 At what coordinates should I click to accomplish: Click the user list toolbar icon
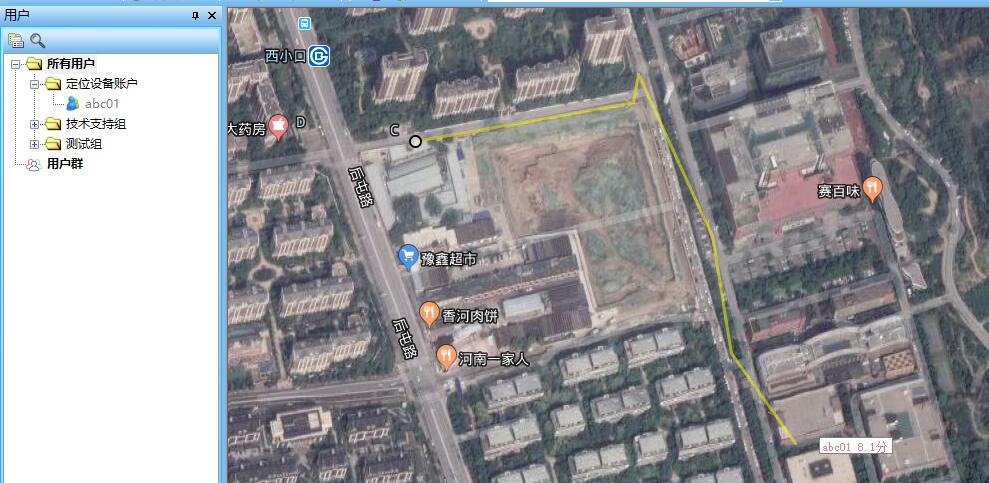[x=16, y=40]
